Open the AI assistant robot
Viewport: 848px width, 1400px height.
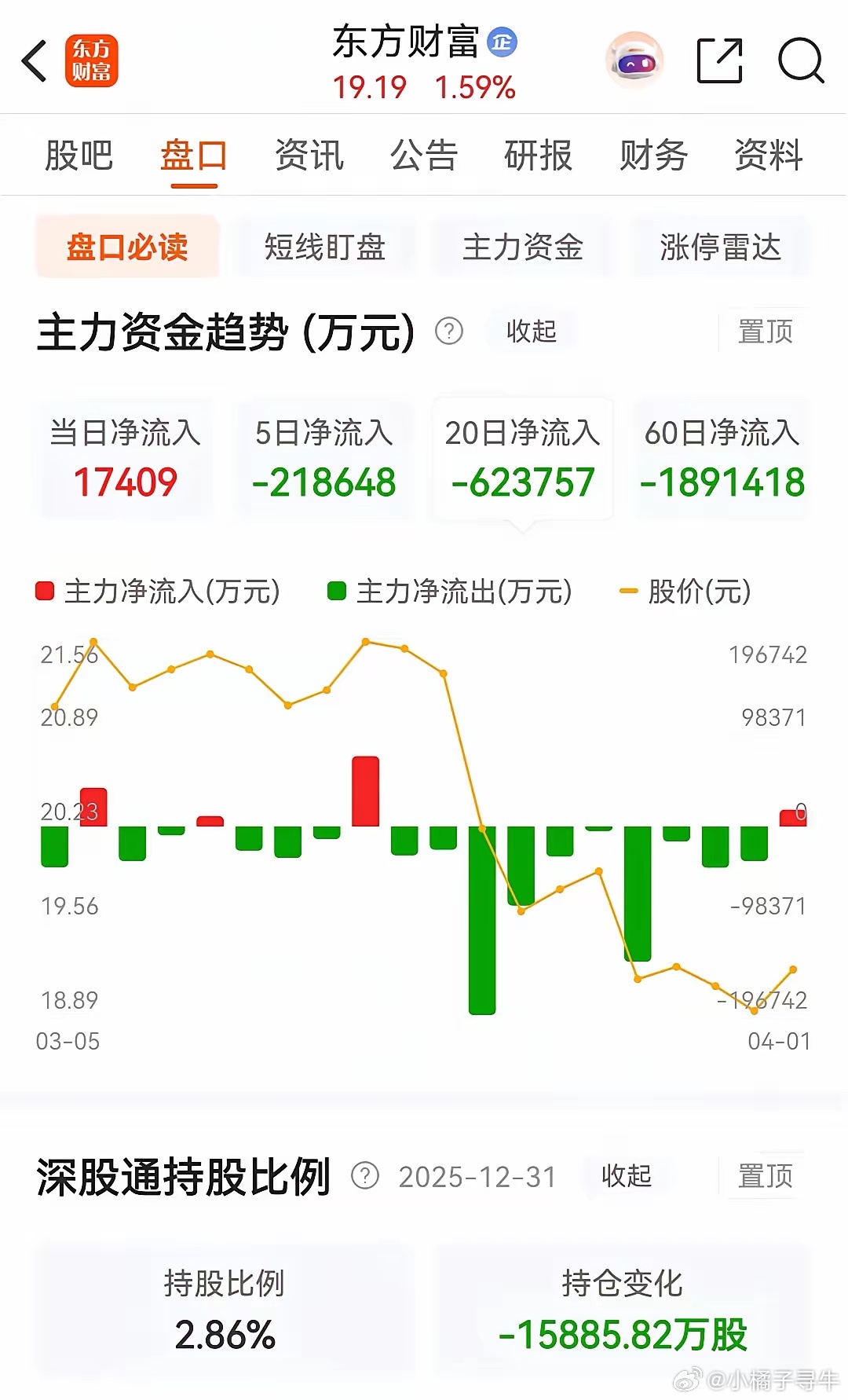click(x=633, y=59)
